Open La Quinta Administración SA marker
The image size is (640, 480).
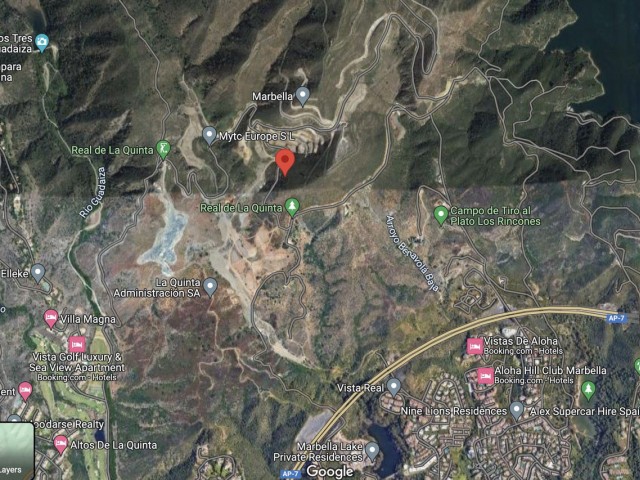click(210, 287)
